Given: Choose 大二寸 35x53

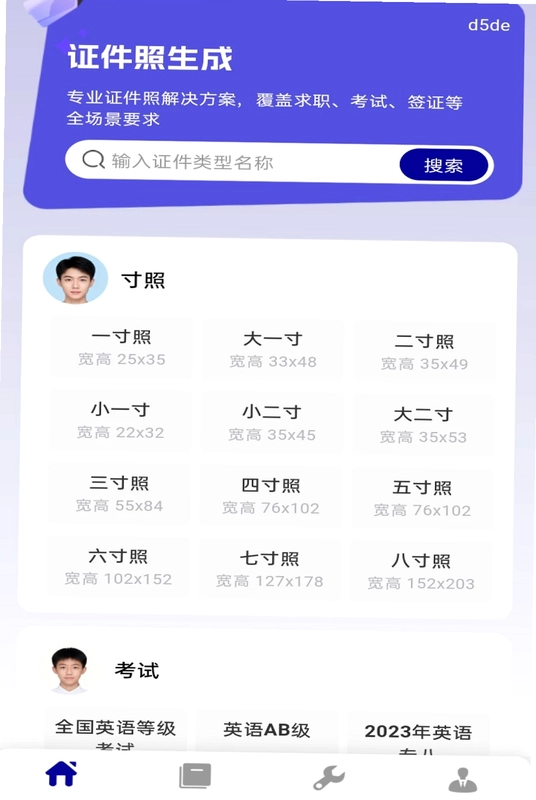Looking at the screenshot, I should click(423, 425).
